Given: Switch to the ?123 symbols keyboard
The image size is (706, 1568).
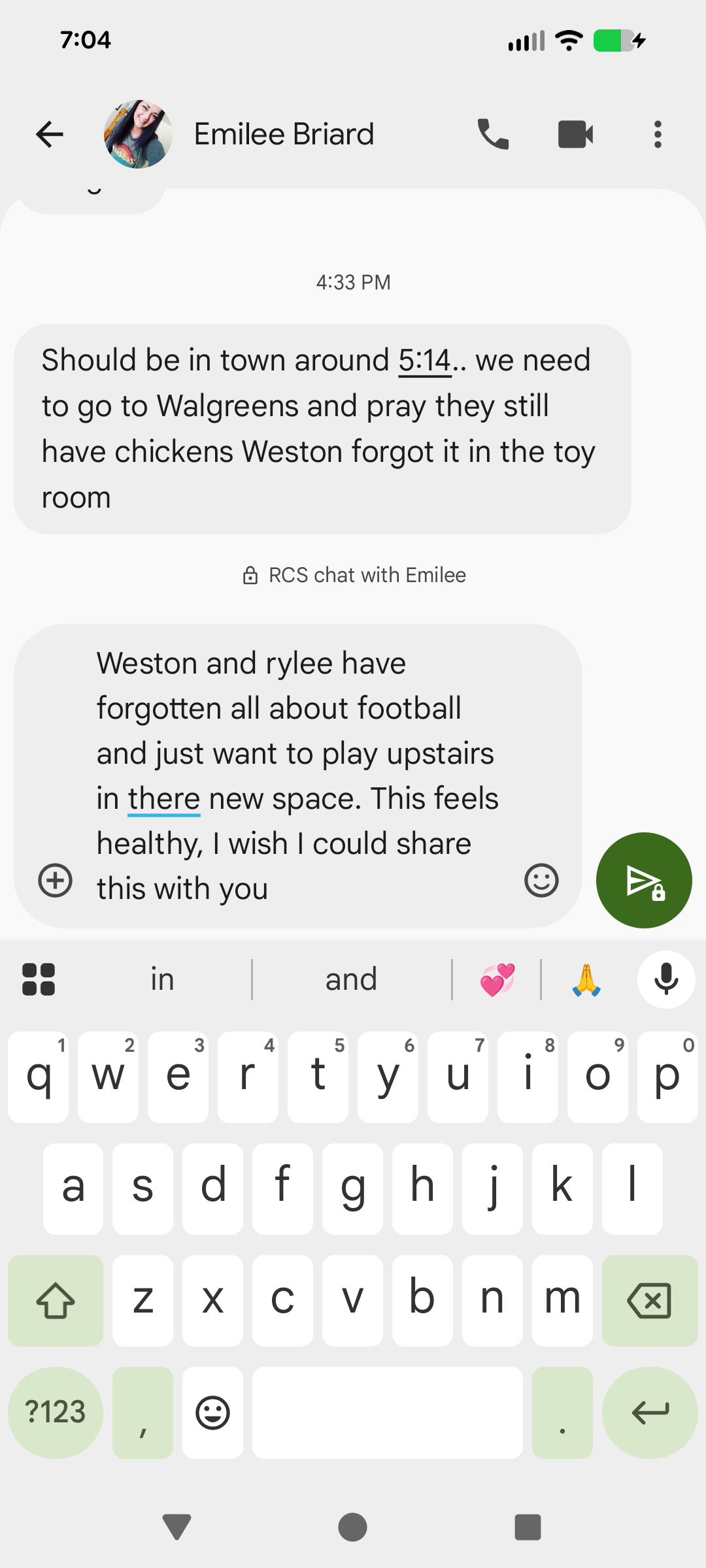Looking at the screenshot, I should pos(56,1413).
